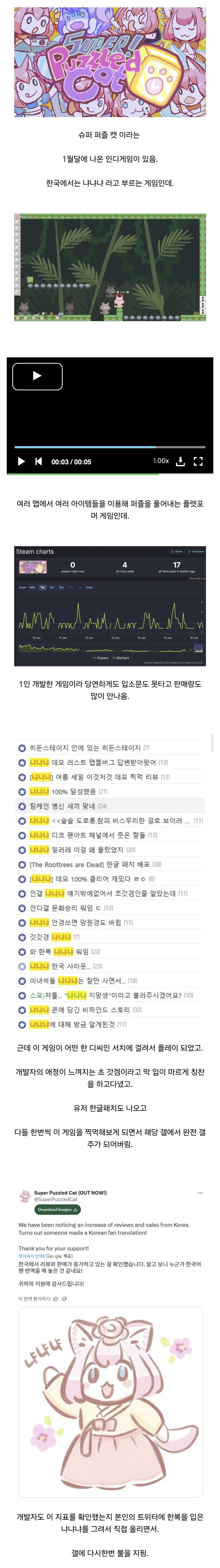Play the video with the large play button
Image resolution: width=220 pixels, height=1568 pixels.
pyautogui.click(x=37, y=376)
